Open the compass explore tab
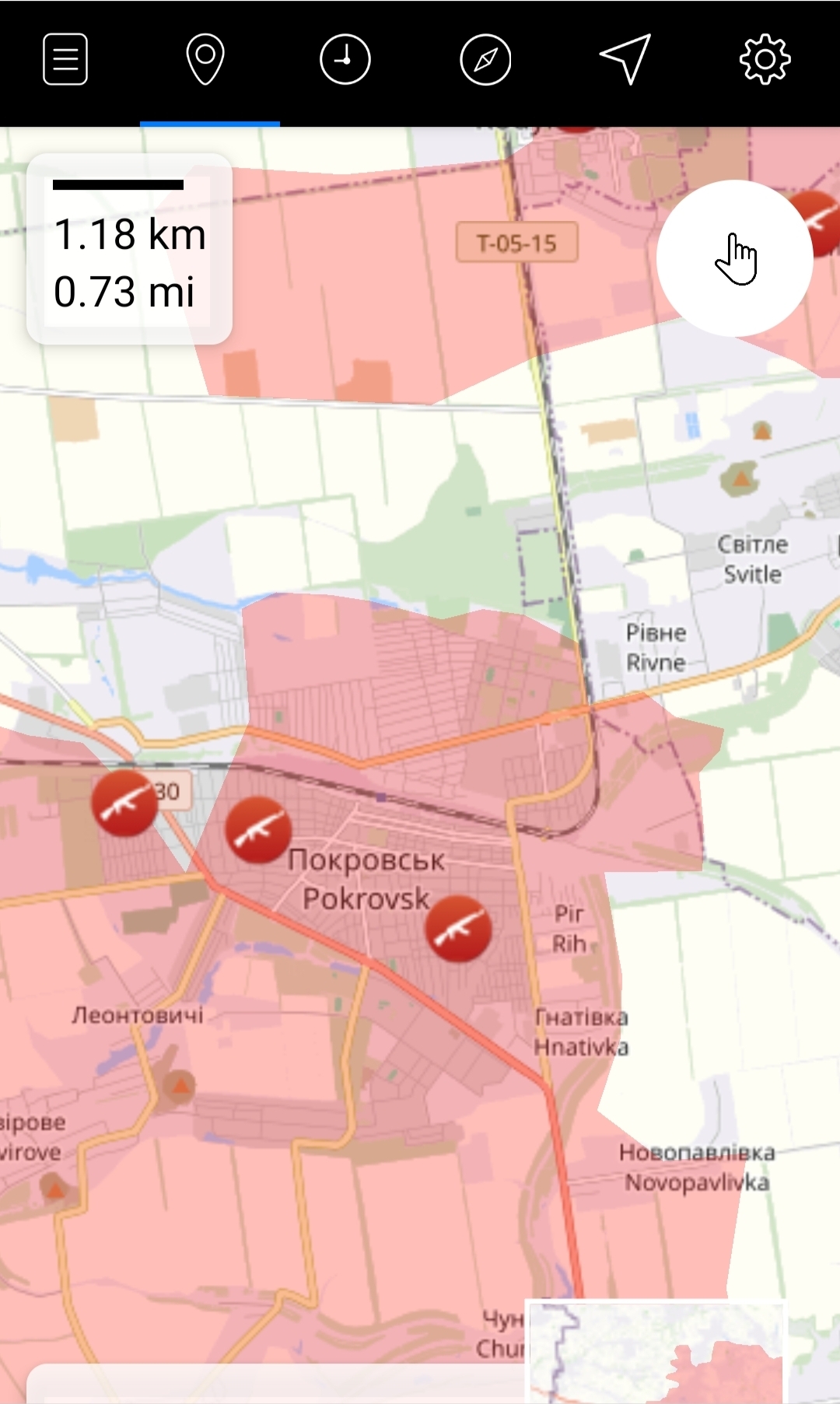The height and width of the screenshot is (1404, 840). tap(485, 59)
